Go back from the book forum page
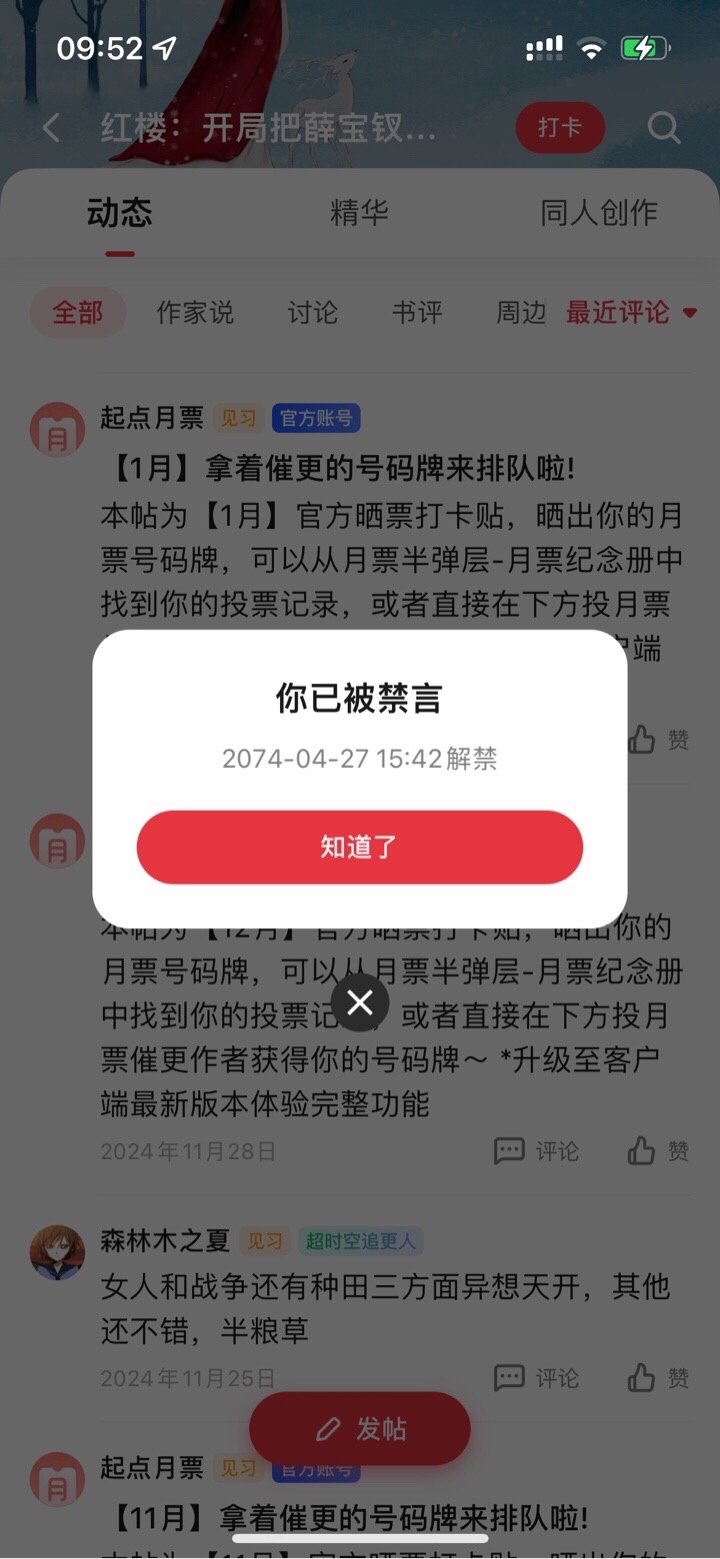Screen dimensions: 720x1559 point(52,128)
